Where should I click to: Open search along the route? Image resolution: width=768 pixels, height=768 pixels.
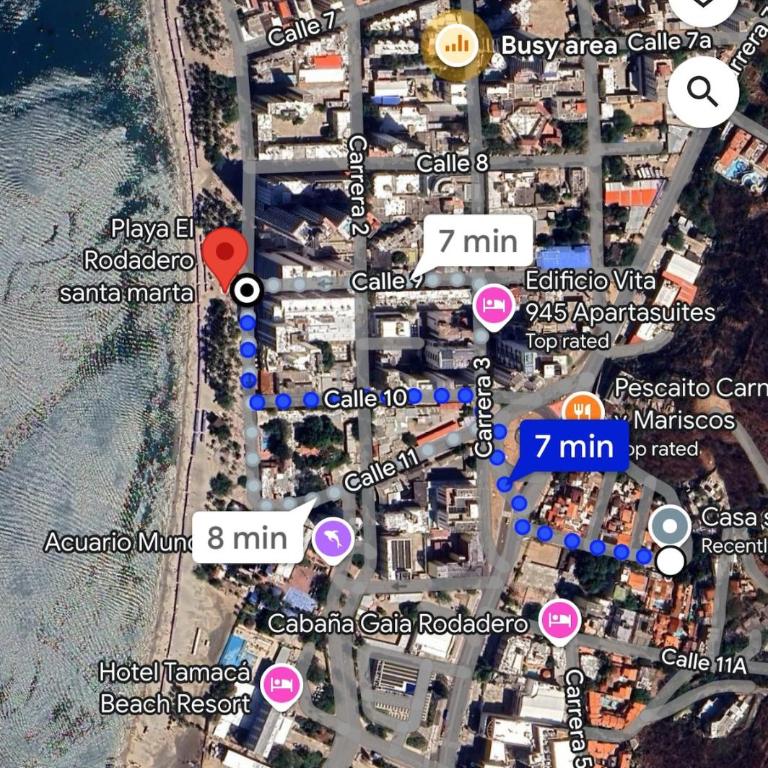703,91
